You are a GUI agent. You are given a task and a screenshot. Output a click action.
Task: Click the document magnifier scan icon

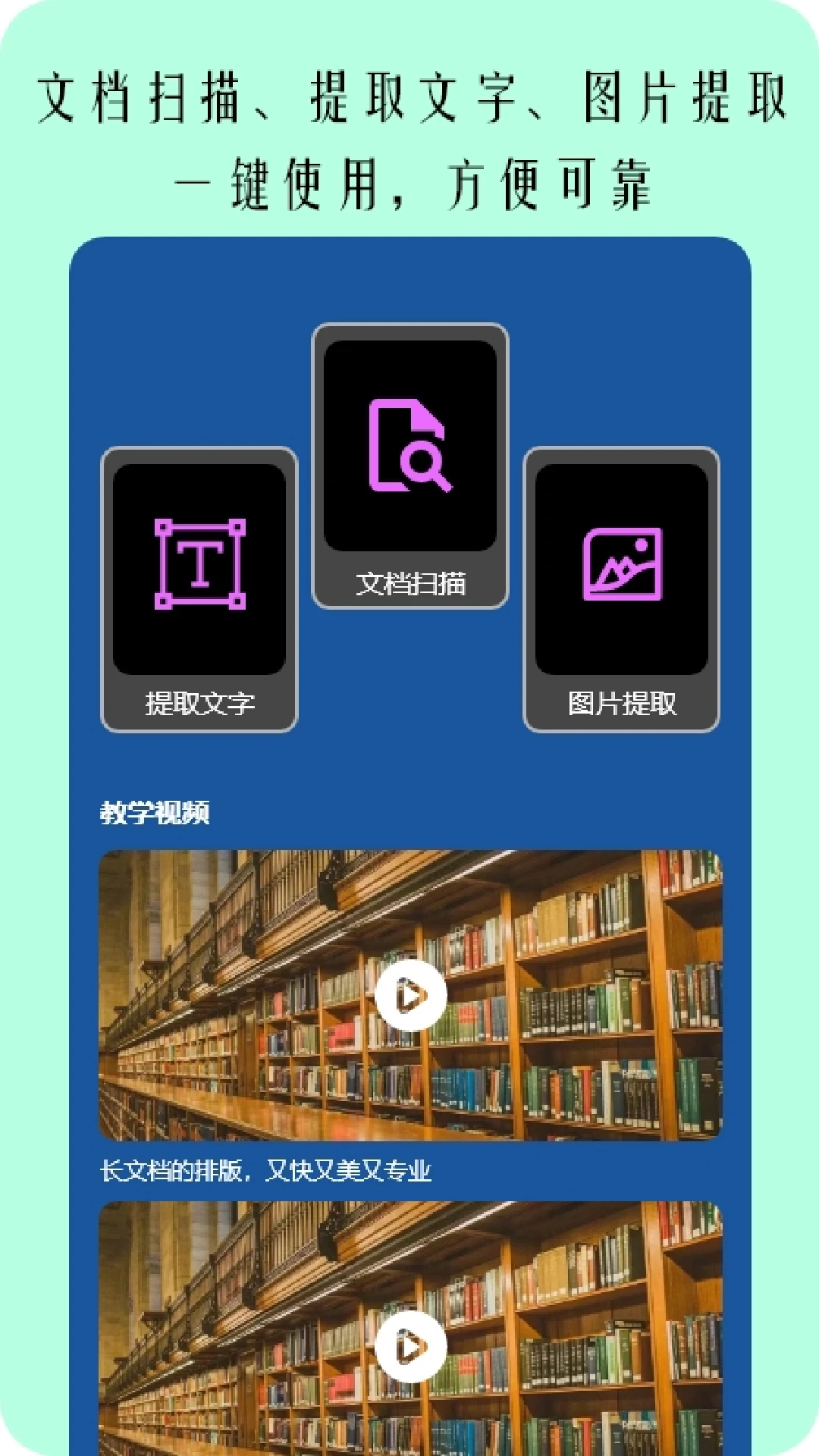click(409, 444)
